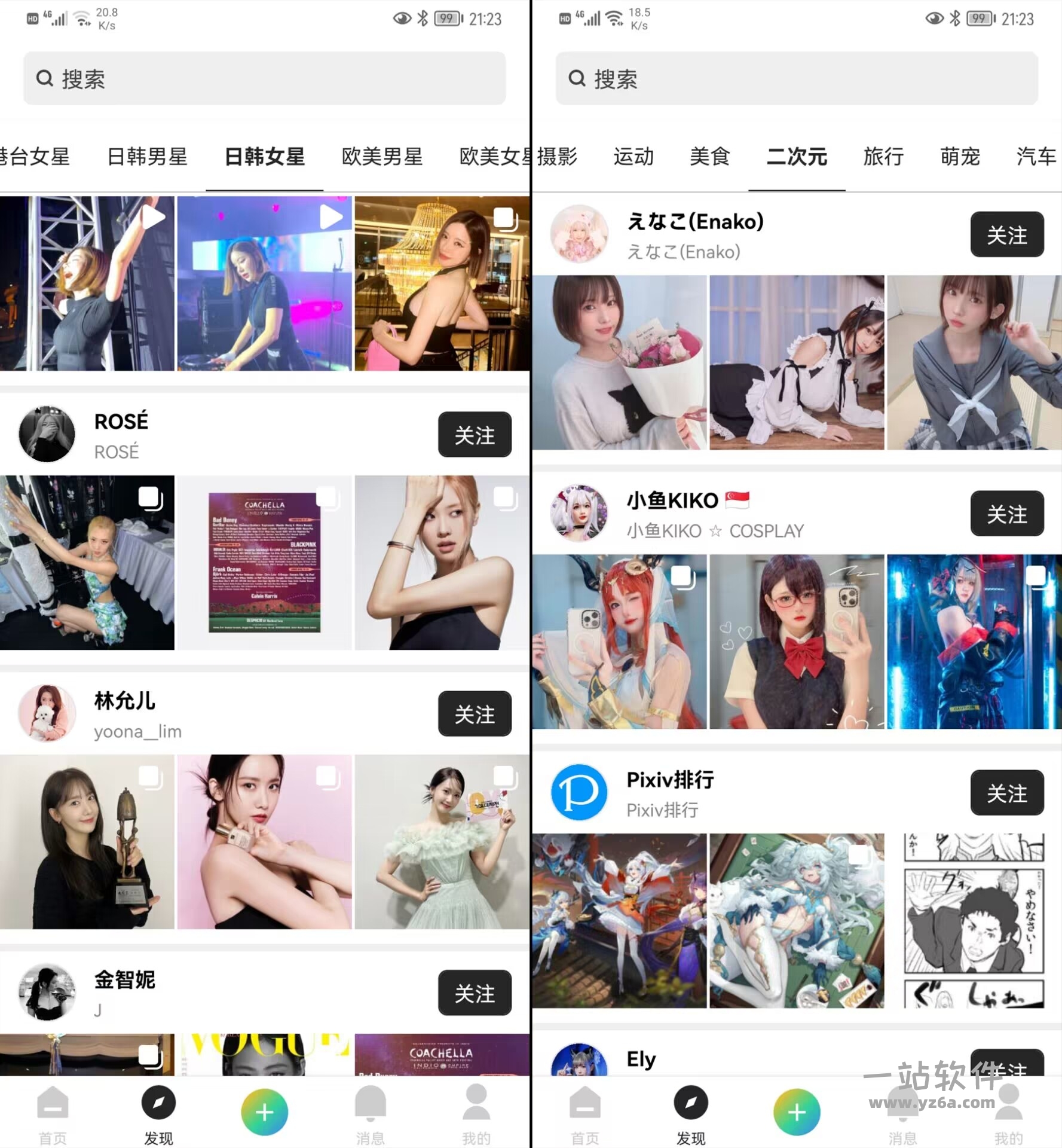Open the Coachella poster post by ROSÉ
The image size is (1062, 1148).
(264, 563)
